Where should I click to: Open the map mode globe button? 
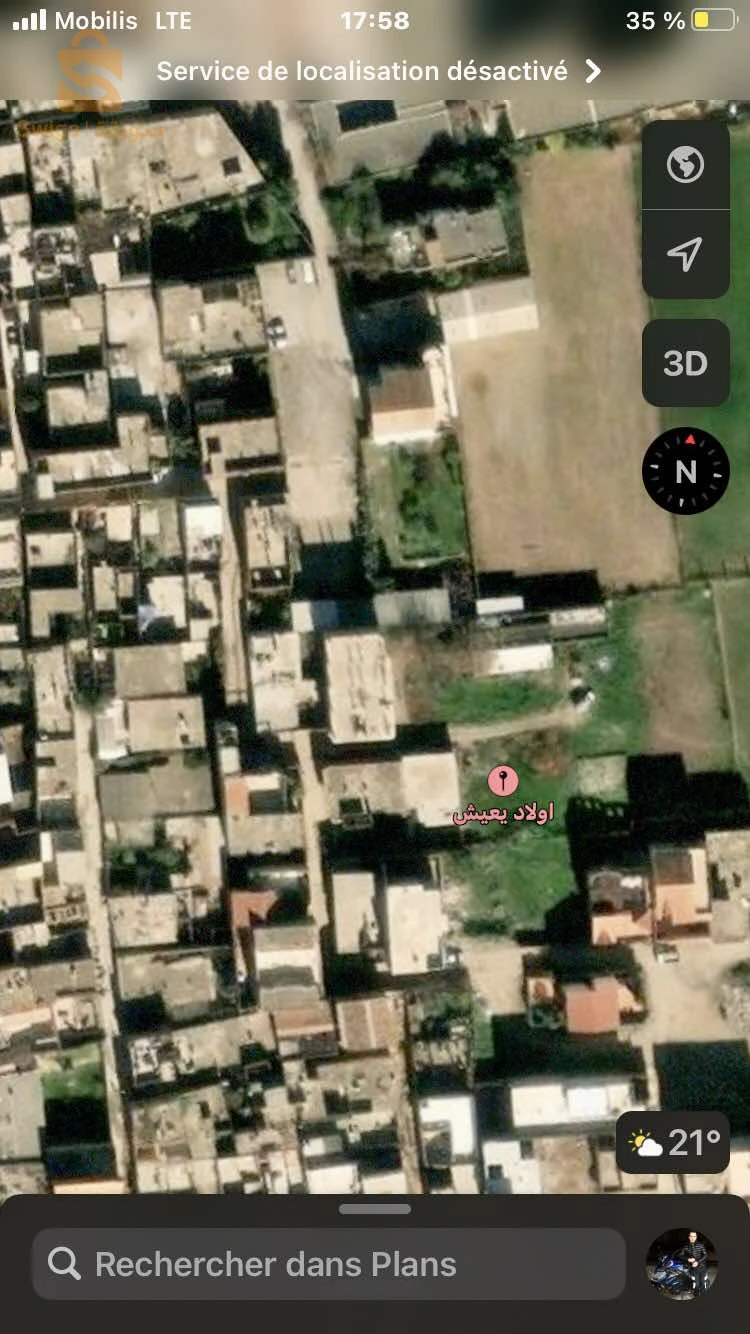point(685,165)
